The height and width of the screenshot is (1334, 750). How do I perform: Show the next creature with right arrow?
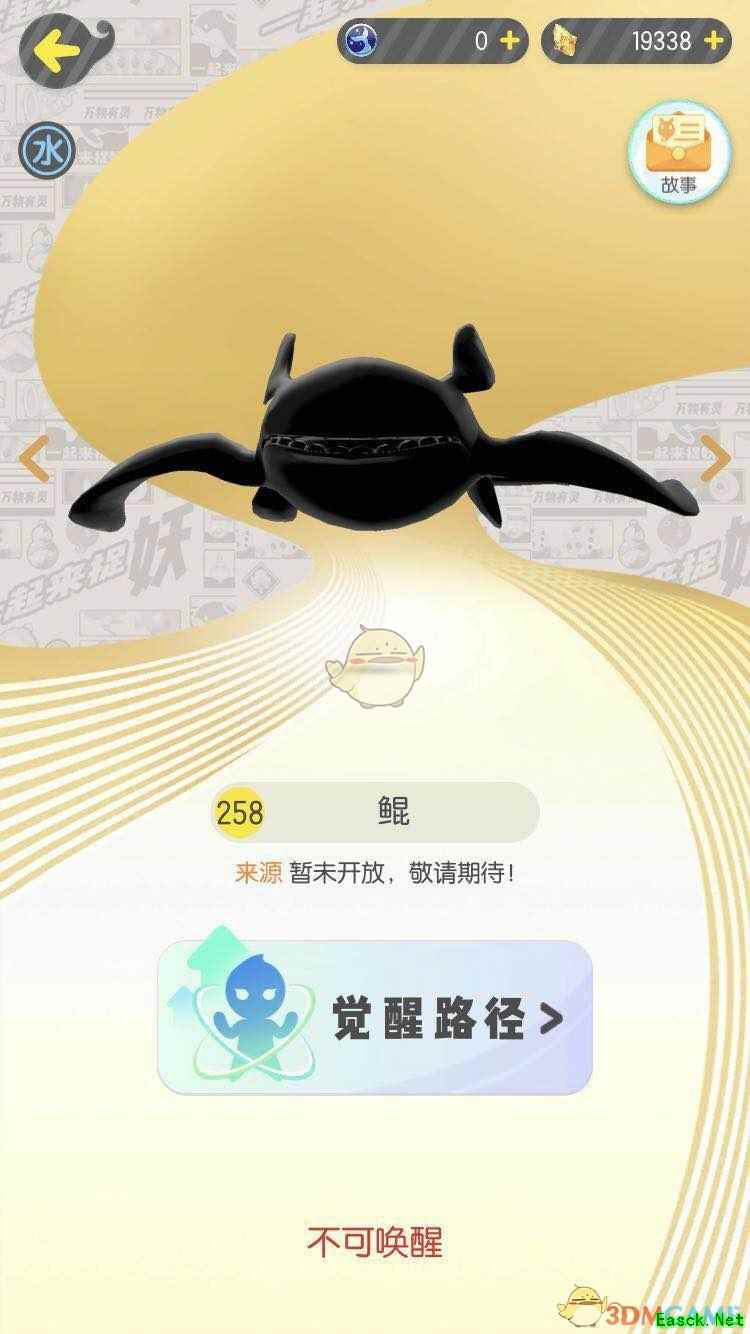point(716,459)
